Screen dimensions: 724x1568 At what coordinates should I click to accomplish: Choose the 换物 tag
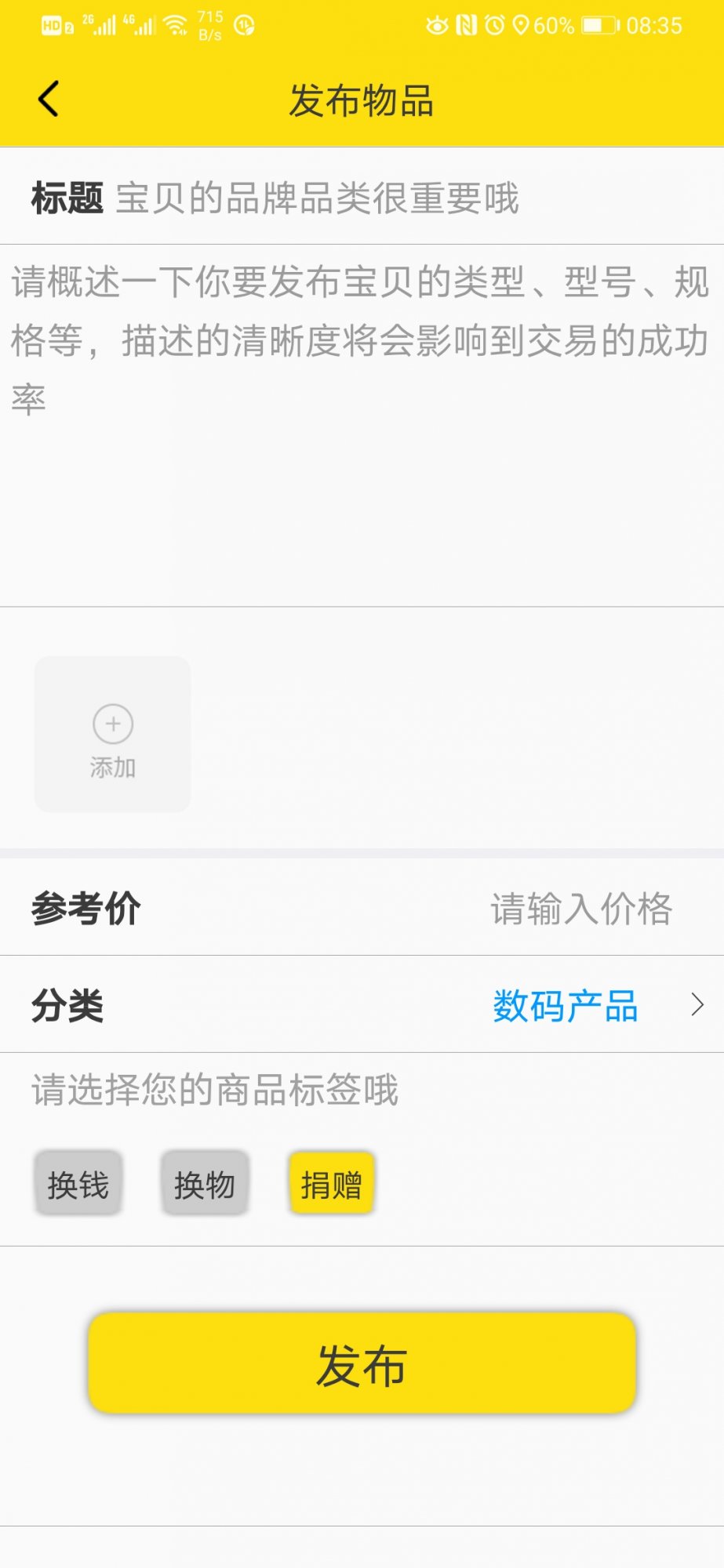(x=205, y=1184)
